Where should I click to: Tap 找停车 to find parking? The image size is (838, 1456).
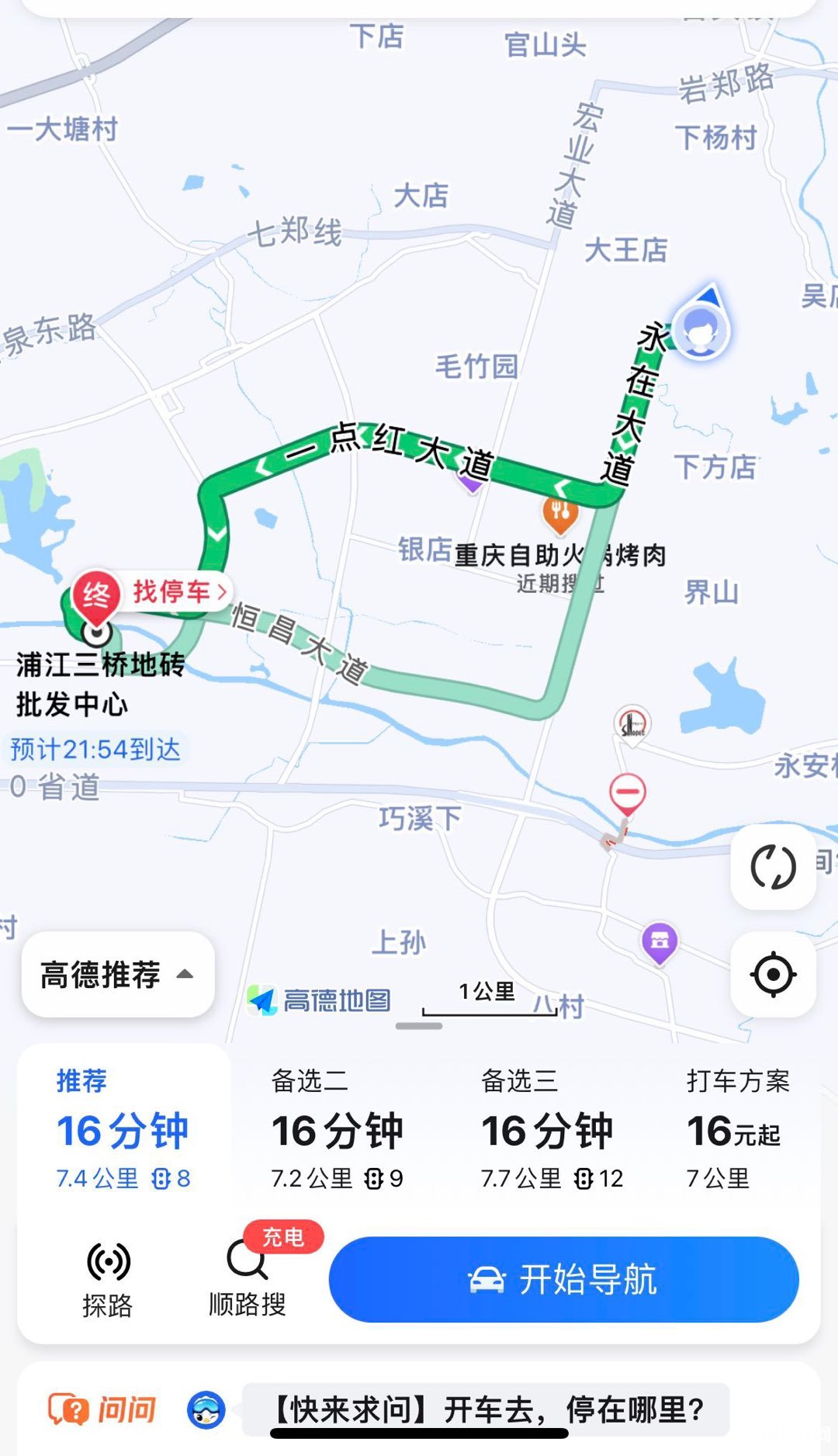coord(180,592)
